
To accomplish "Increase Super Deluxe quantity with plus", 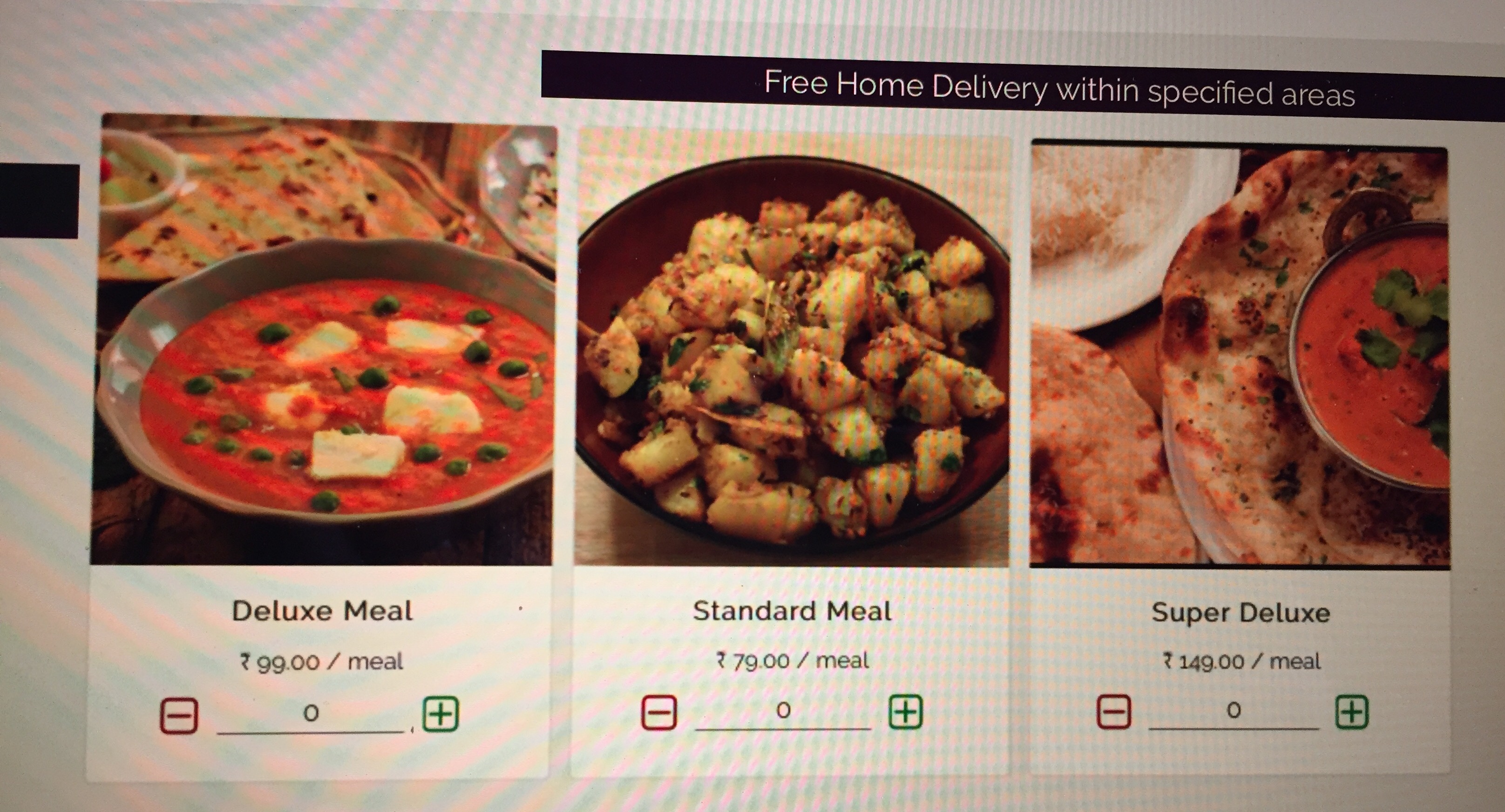I will point(1352,711).
